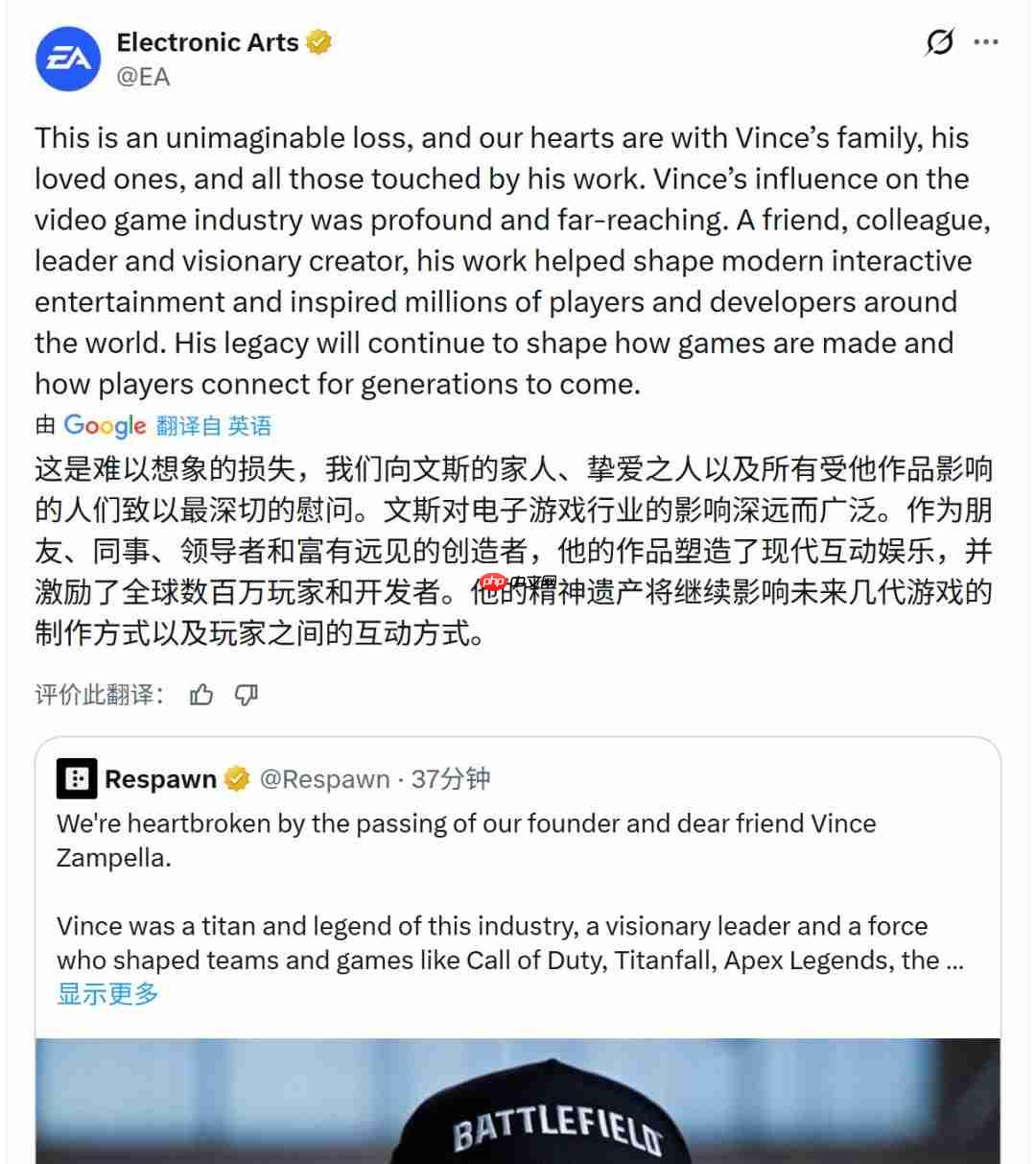Click the Respawn avatar in the quoted post
1036x1164 pixels.
click(x=77, y=778)
